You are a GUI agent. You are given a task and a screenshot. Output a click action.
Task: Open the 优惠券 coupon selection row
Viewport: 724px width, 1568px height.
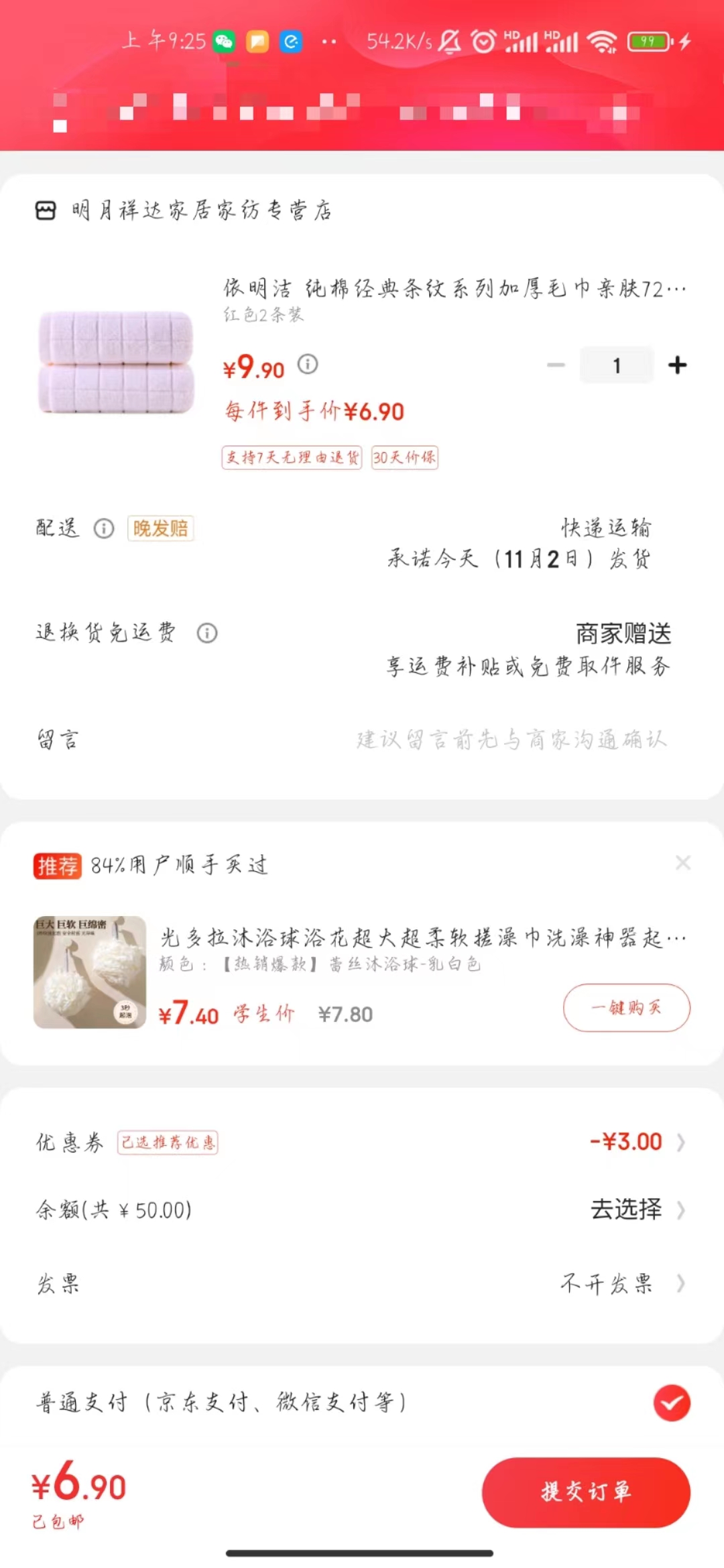click(362, 1142)
